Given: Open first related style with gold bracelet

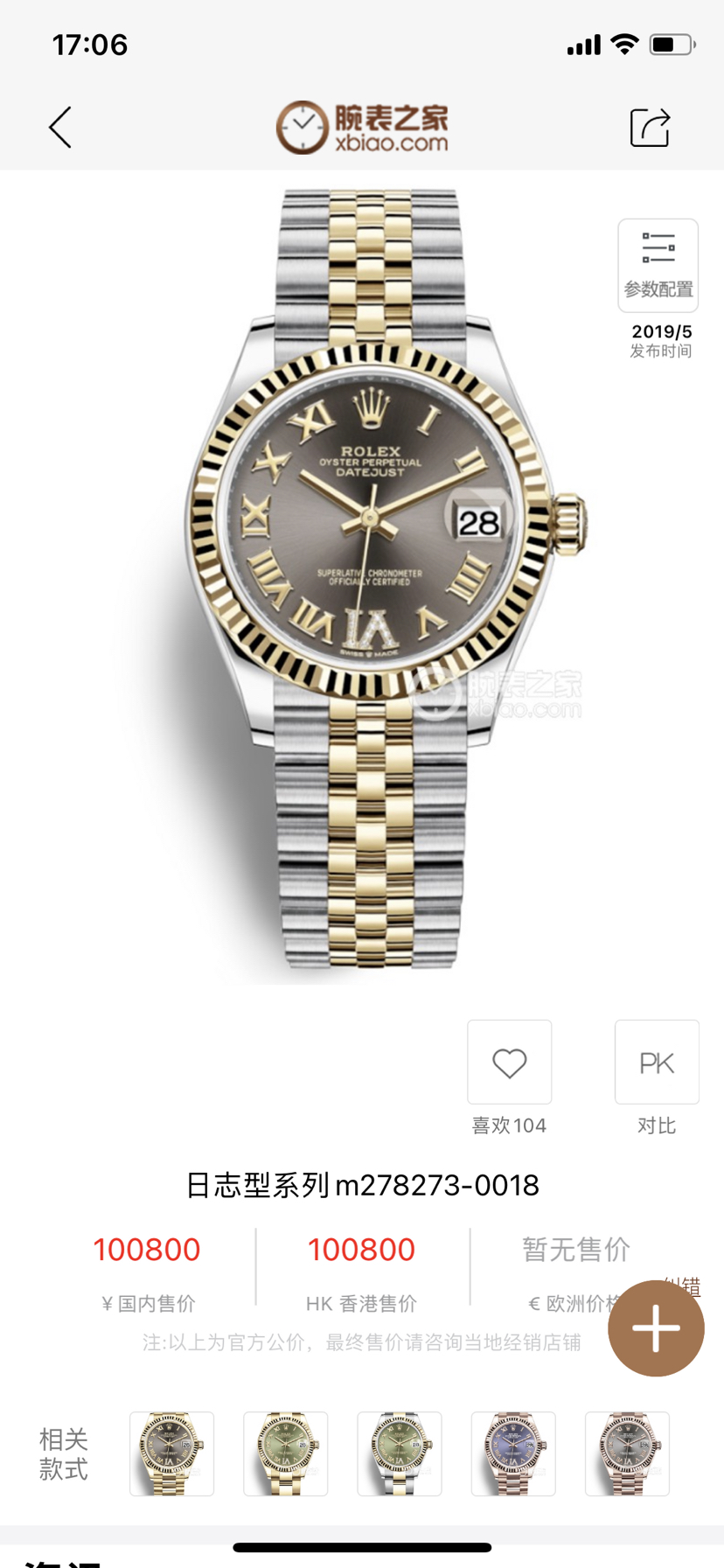Looking at the screenshot, I should point(171,1453).
